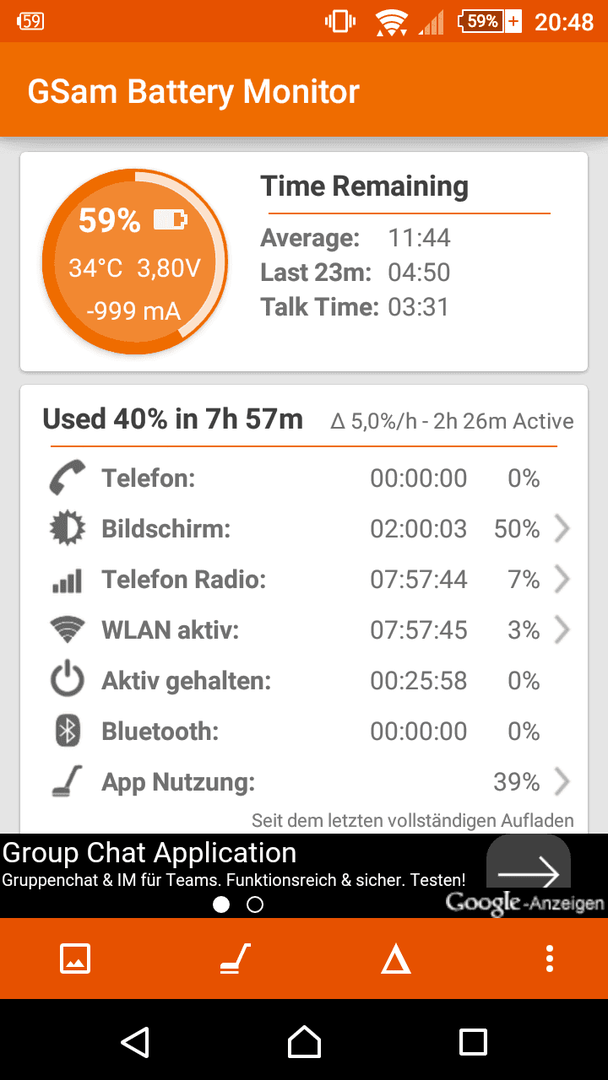View WLAN aktiv details
Viewport: 608px width, 1080px height.
(304, 630)
